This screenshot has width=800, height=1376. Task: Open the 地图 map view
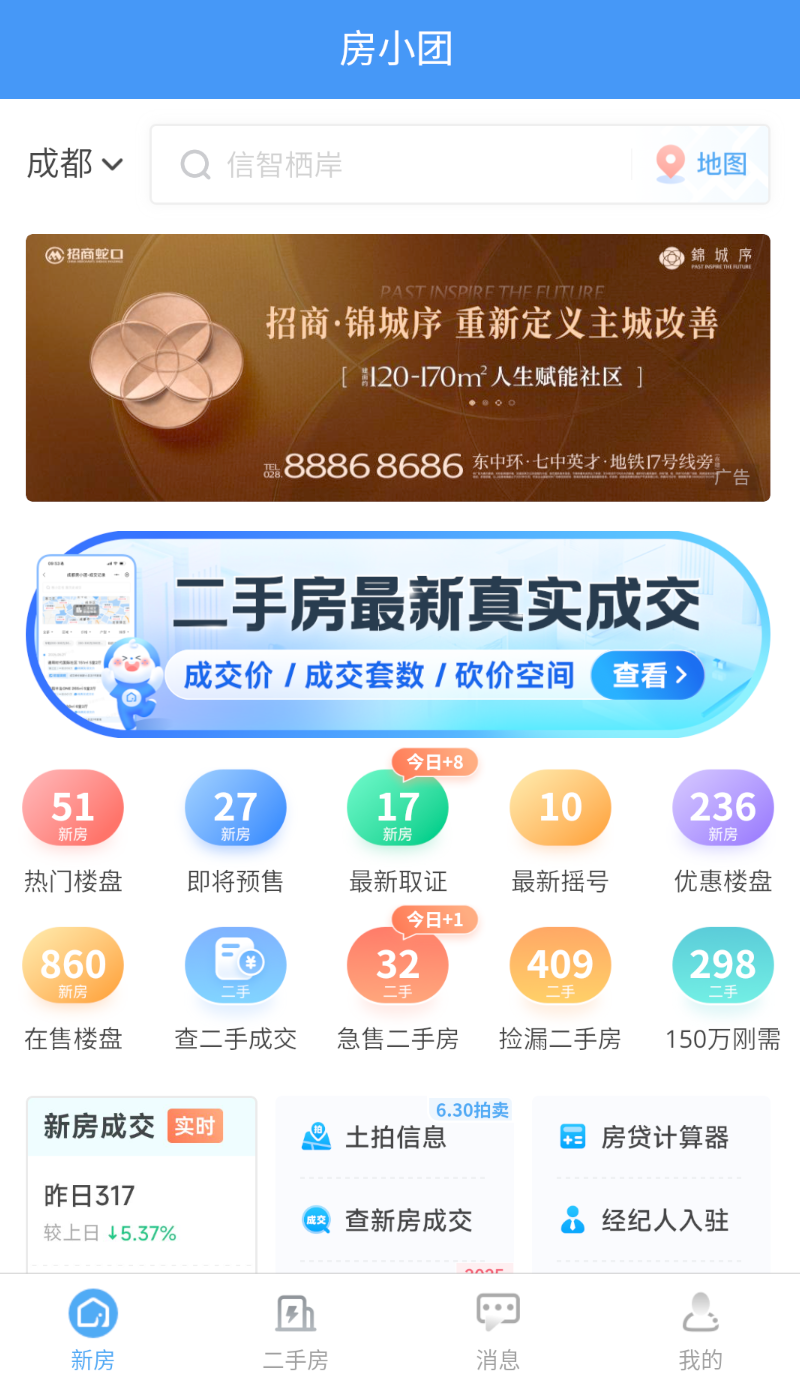coord(702,164)
